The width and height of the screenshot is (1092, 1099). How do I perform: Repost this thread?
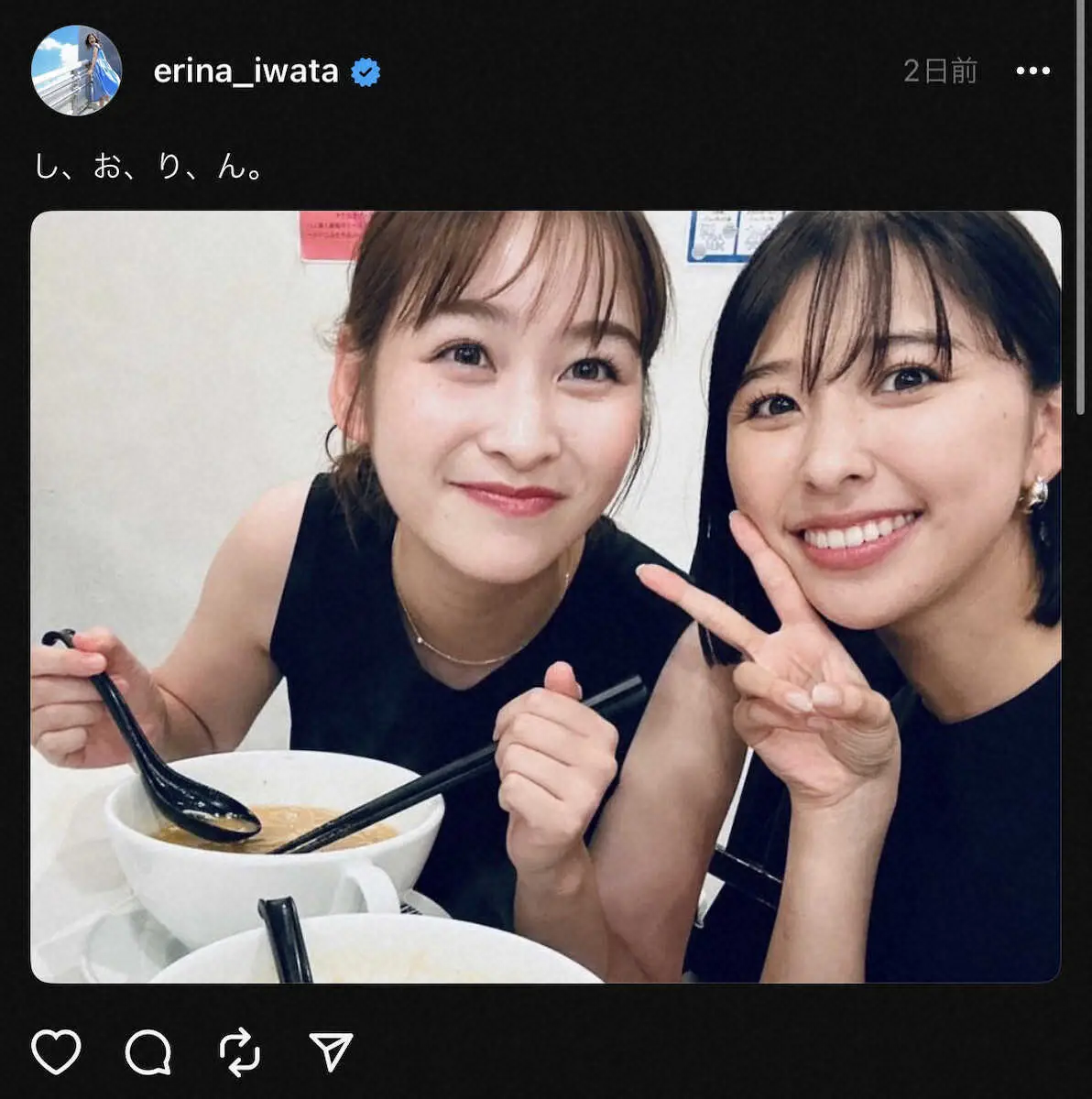click(x=239, y=1052)
